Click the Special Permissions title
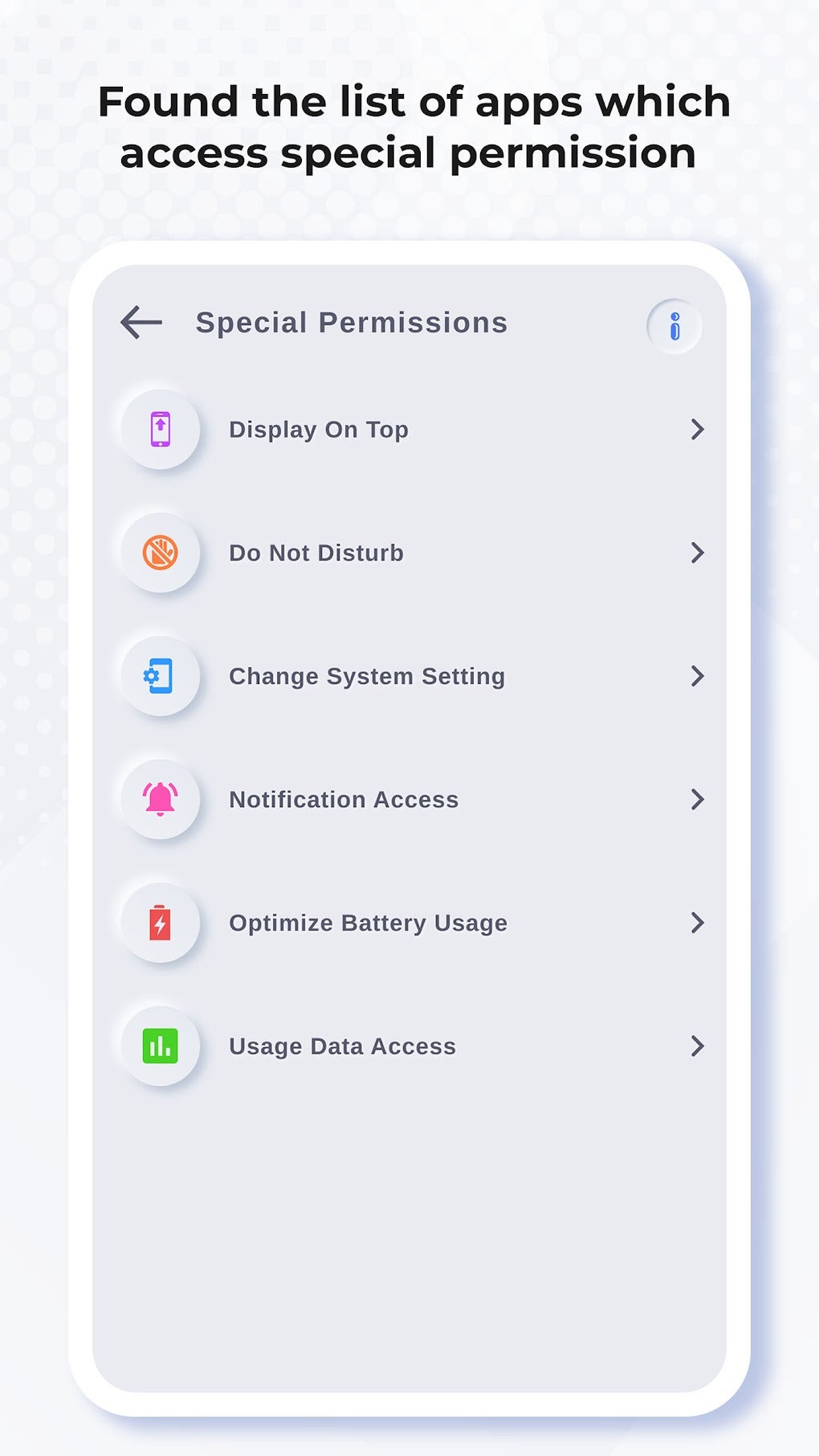The width and height of the screenshot is (819, 1456). (351, 322)
